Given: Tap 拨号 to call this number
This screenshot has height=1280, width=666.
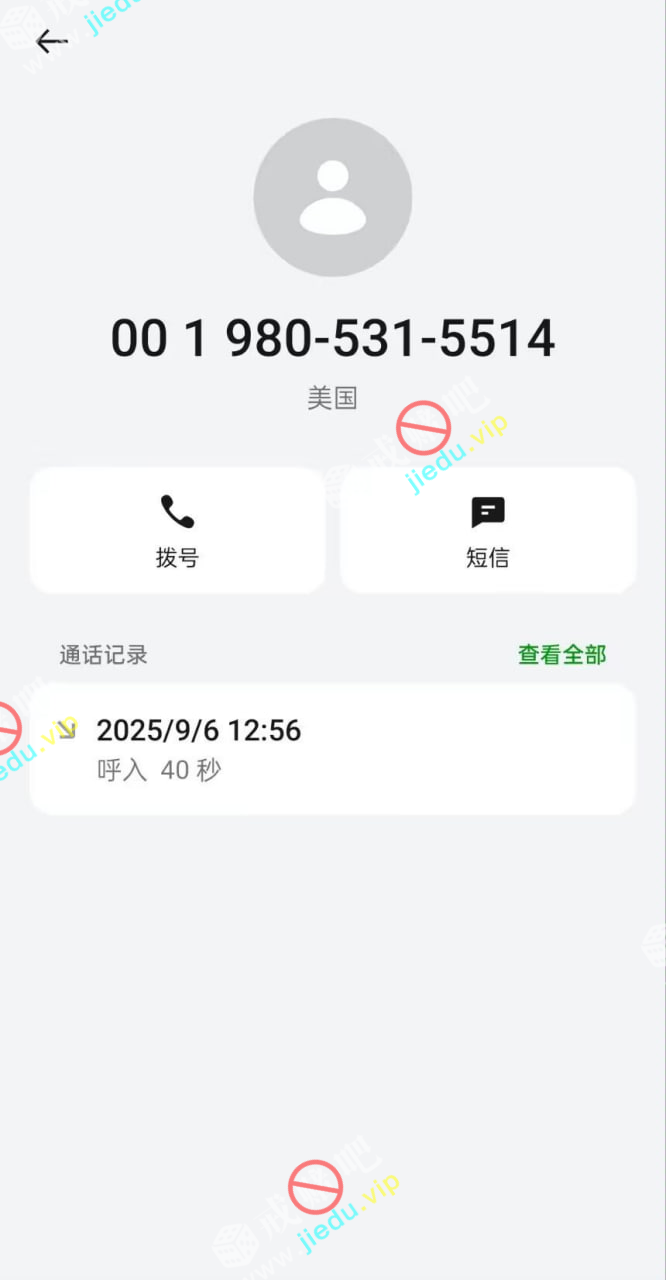Looking at the screenshot, I should click(x=177, y=530).
